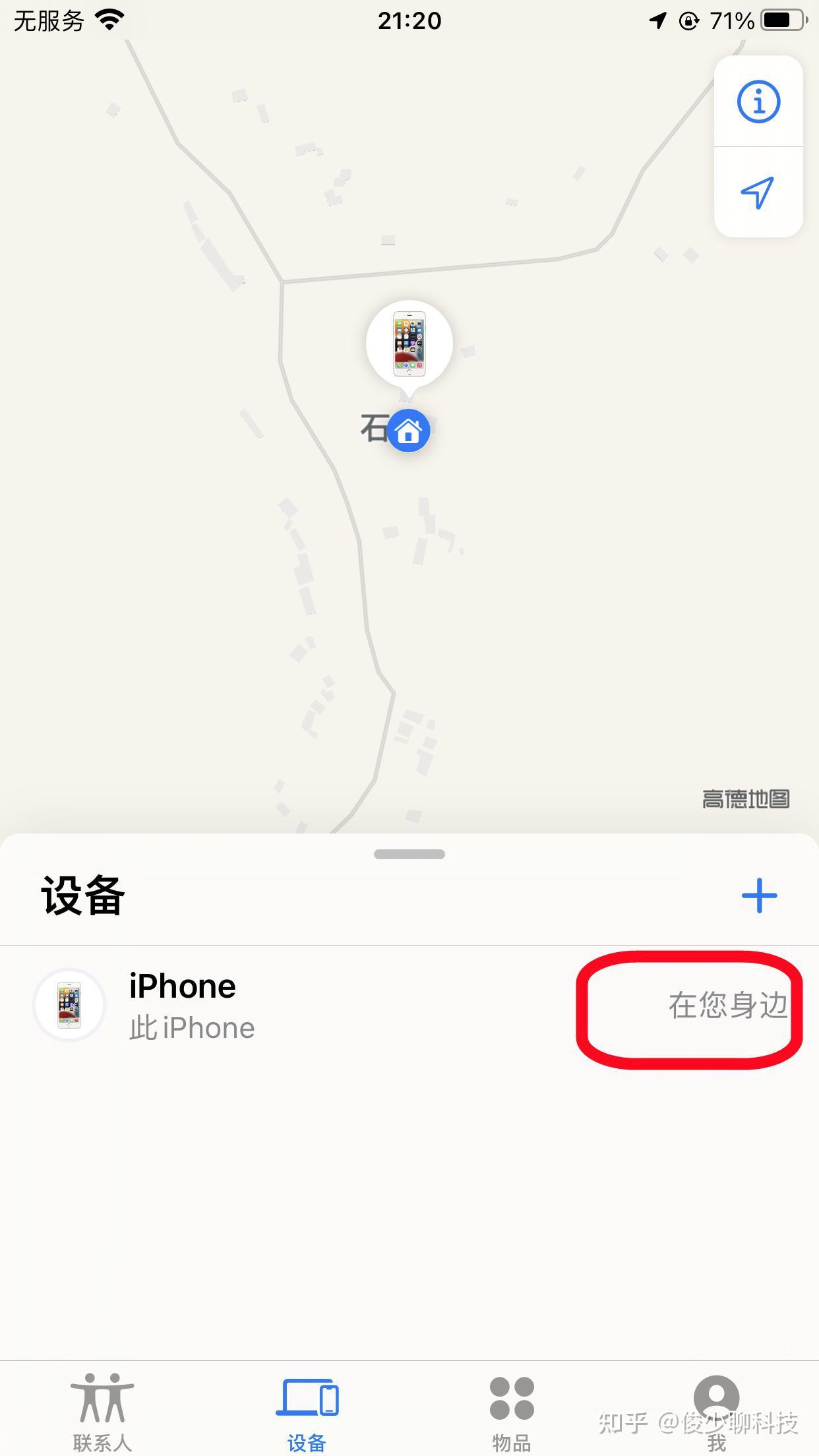819x1456 pixels.
Task: Switch to the 我 tab
Action: tap(716, 1410)
